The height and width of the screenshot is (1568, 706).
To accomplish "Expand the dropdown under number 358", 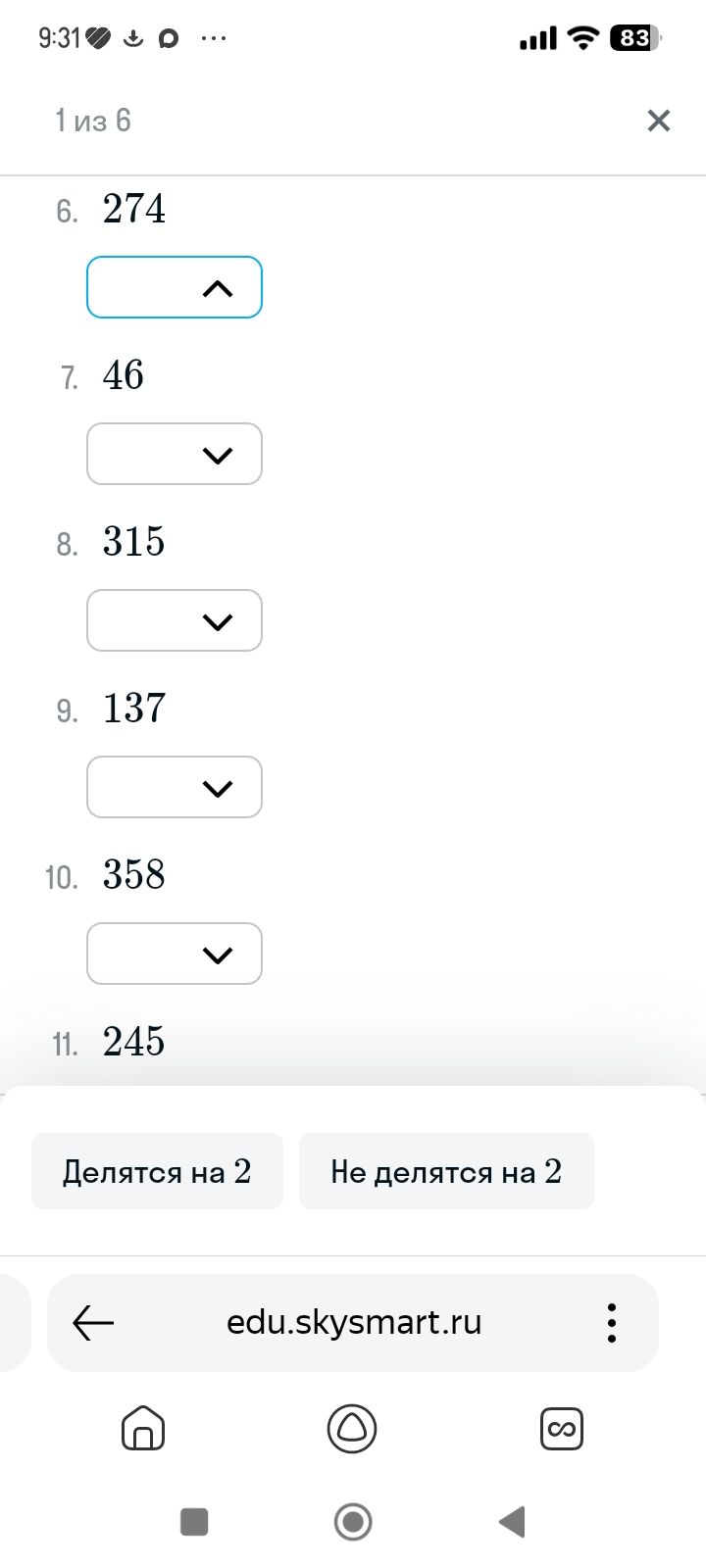I will pos(175,954).
